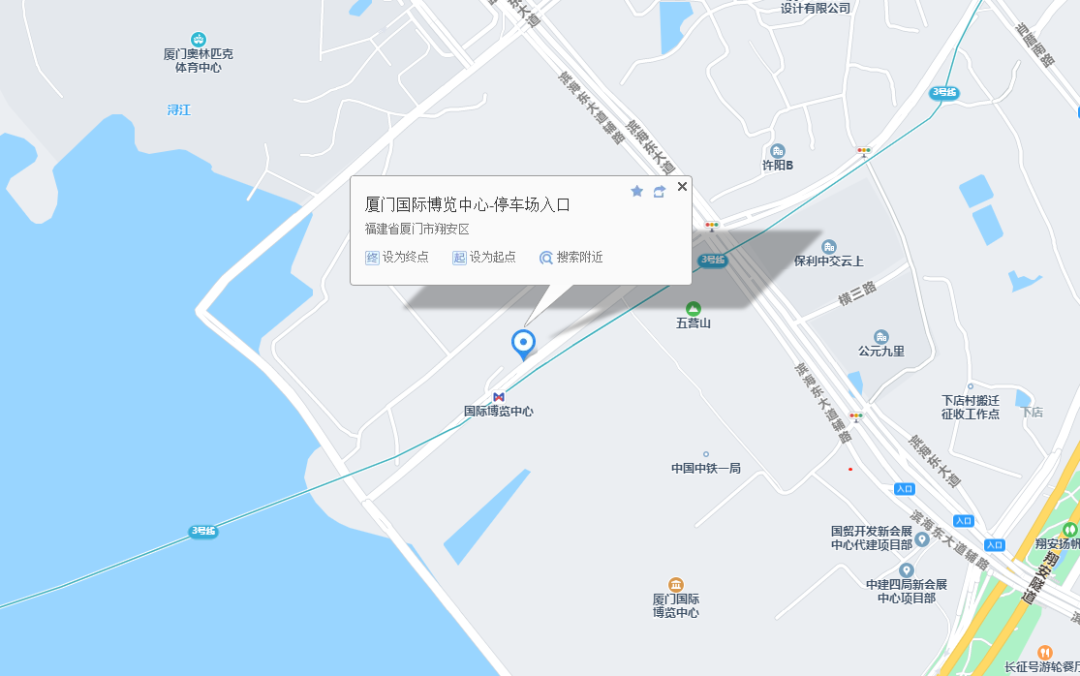Image resolution: width=1080 pixels, height=676 pixels.
Task: Select the 厦门国际博览中心 POI marker
Action: pos(676,584)
